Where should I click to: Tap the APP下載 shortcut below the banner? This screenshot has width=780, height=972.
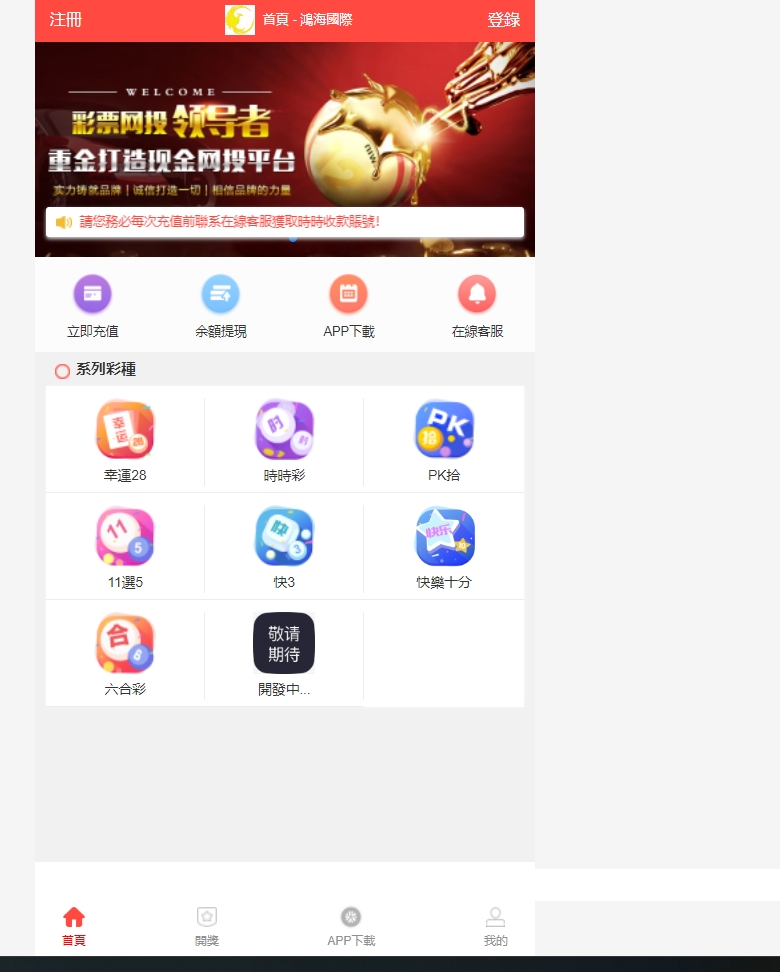(x=349, y=307)
